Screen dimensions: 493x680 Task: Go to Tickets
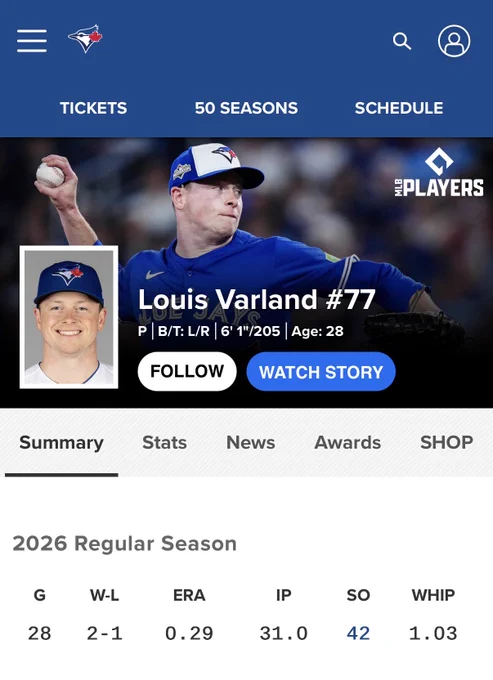tap(93, 108)
